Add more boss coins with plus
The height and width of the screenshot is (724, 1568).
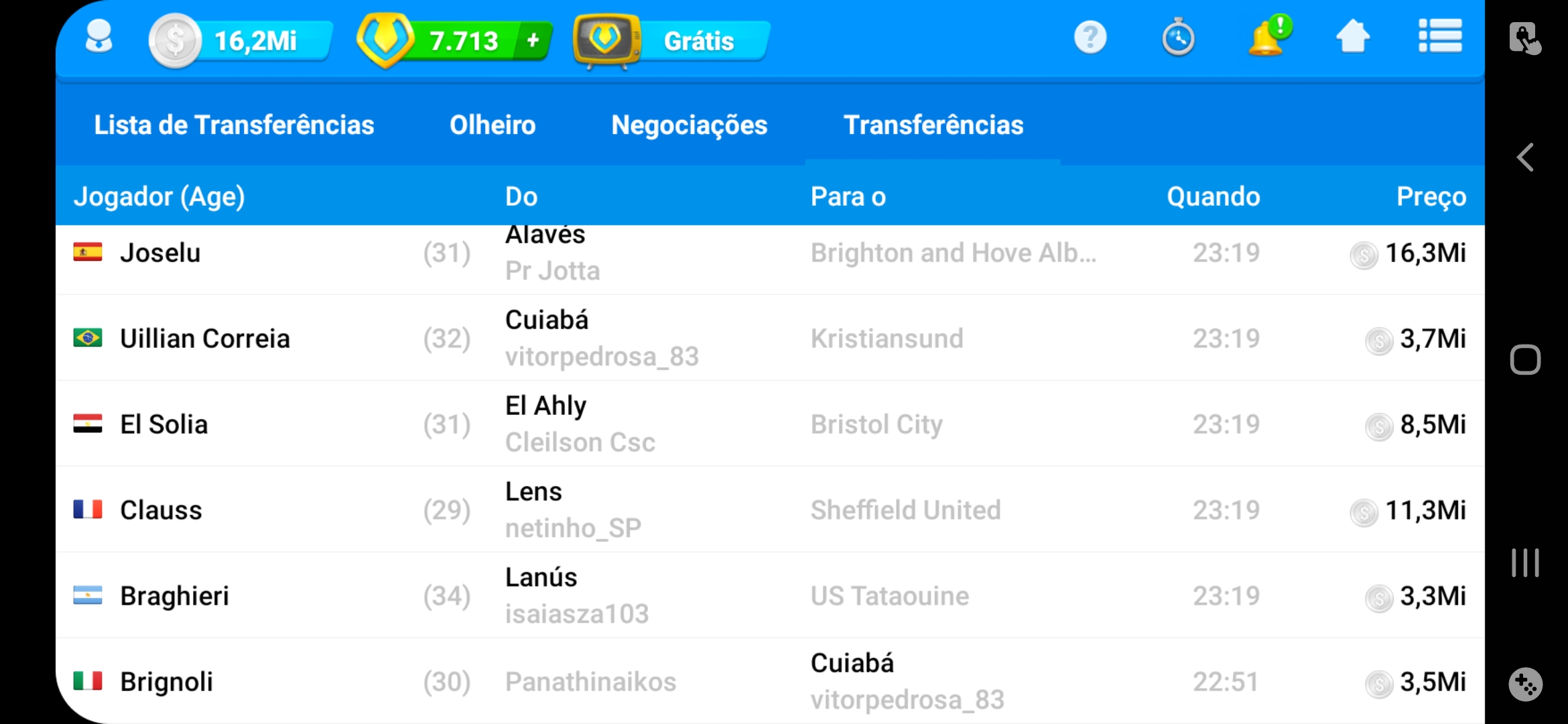point(533,41)
